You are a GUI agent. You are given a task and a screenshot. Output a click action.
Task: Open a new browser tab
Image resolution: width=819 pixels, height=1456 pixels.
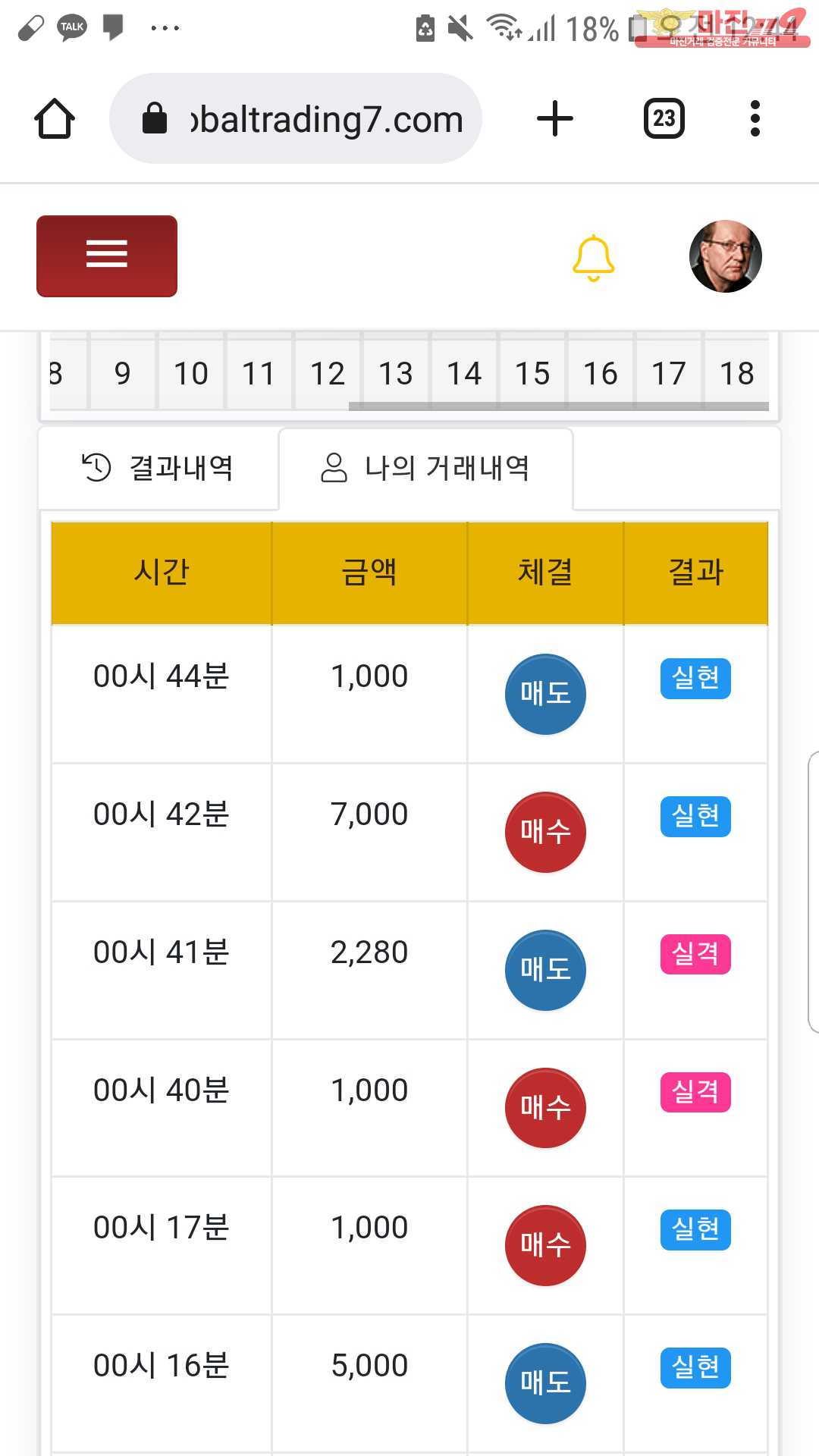pyautogui.click(x=554, y=119)
